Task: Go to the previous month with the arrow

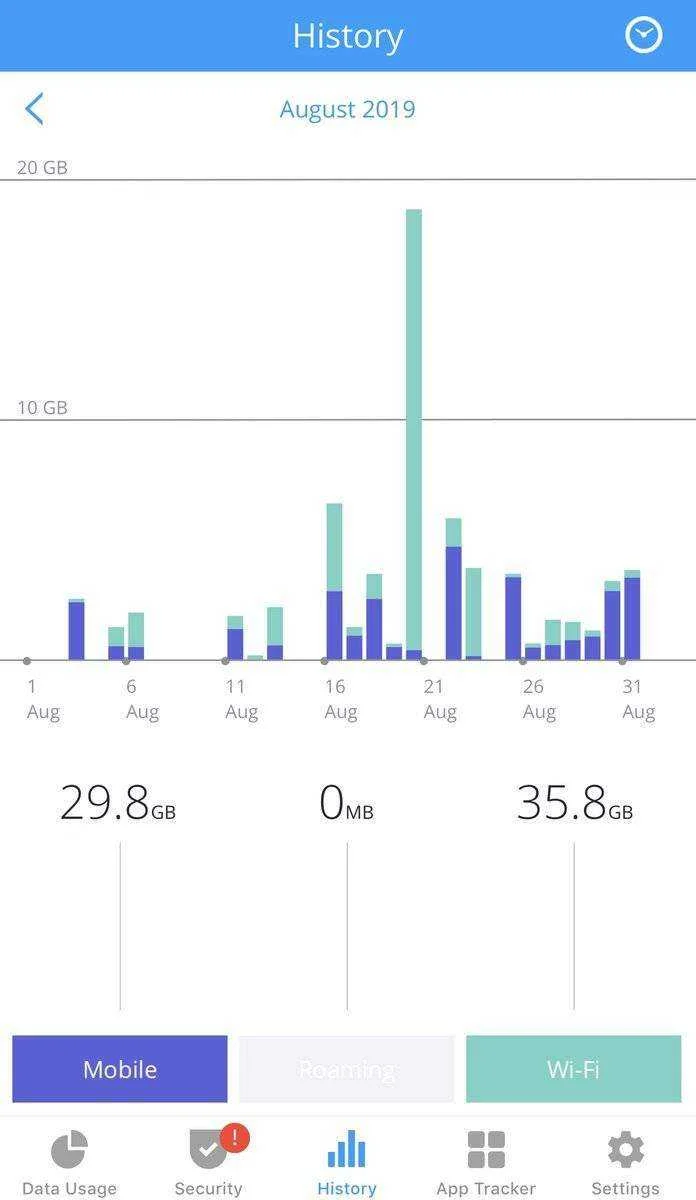Action: coord(35,109)
